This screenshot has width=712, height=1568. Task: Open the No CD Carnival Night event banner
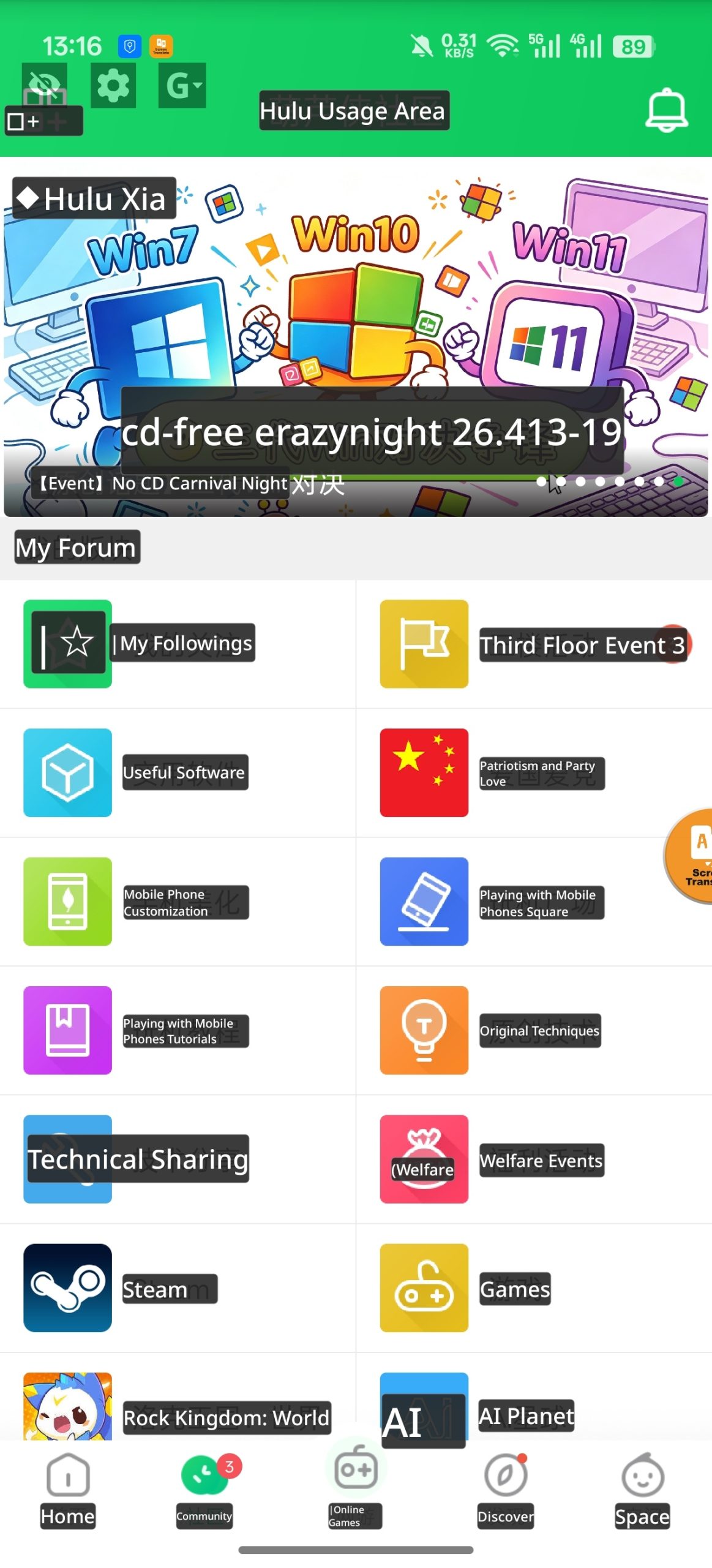355,343
